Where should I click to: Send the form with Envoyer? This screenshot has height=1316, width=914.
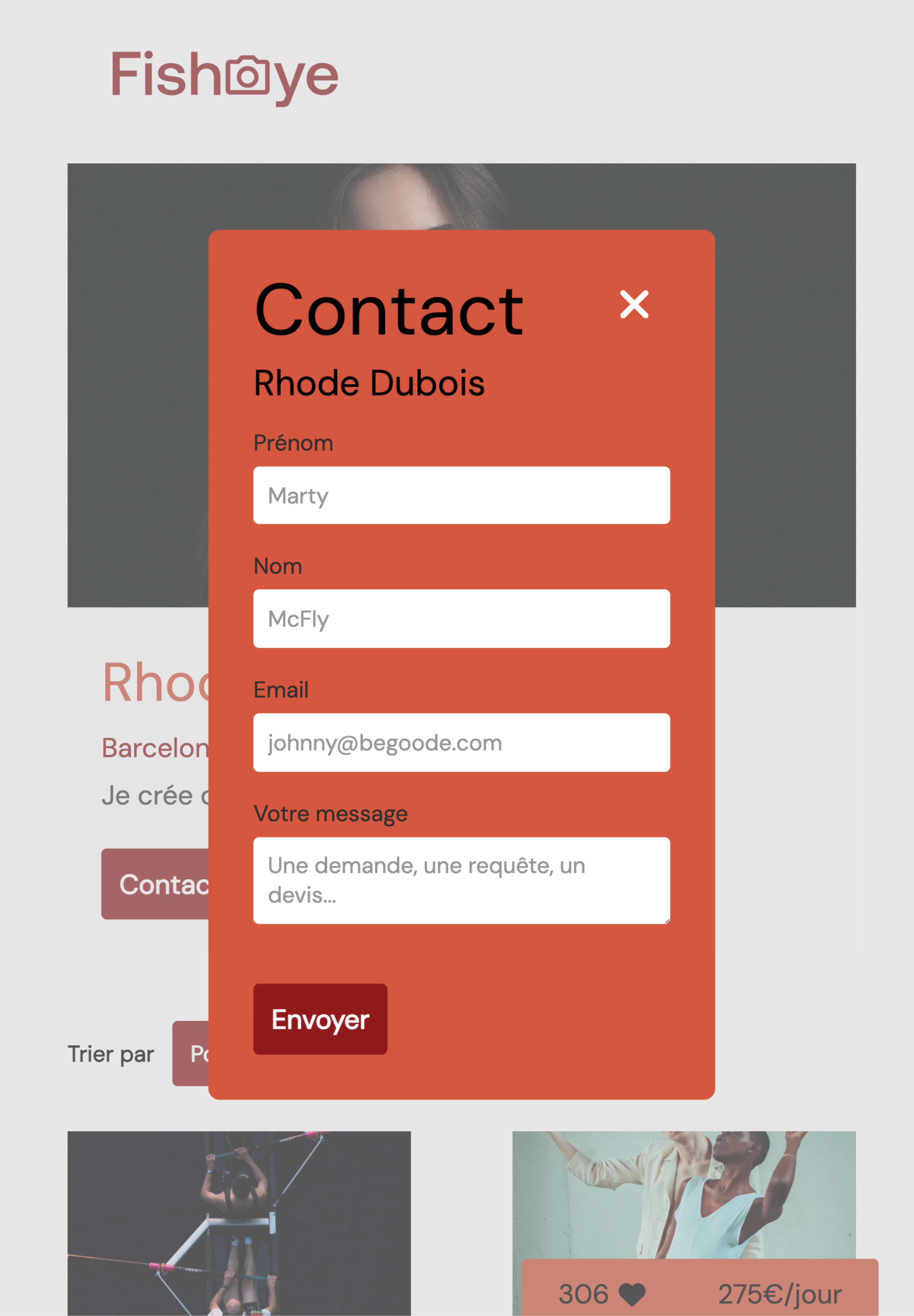[320, 1019]
